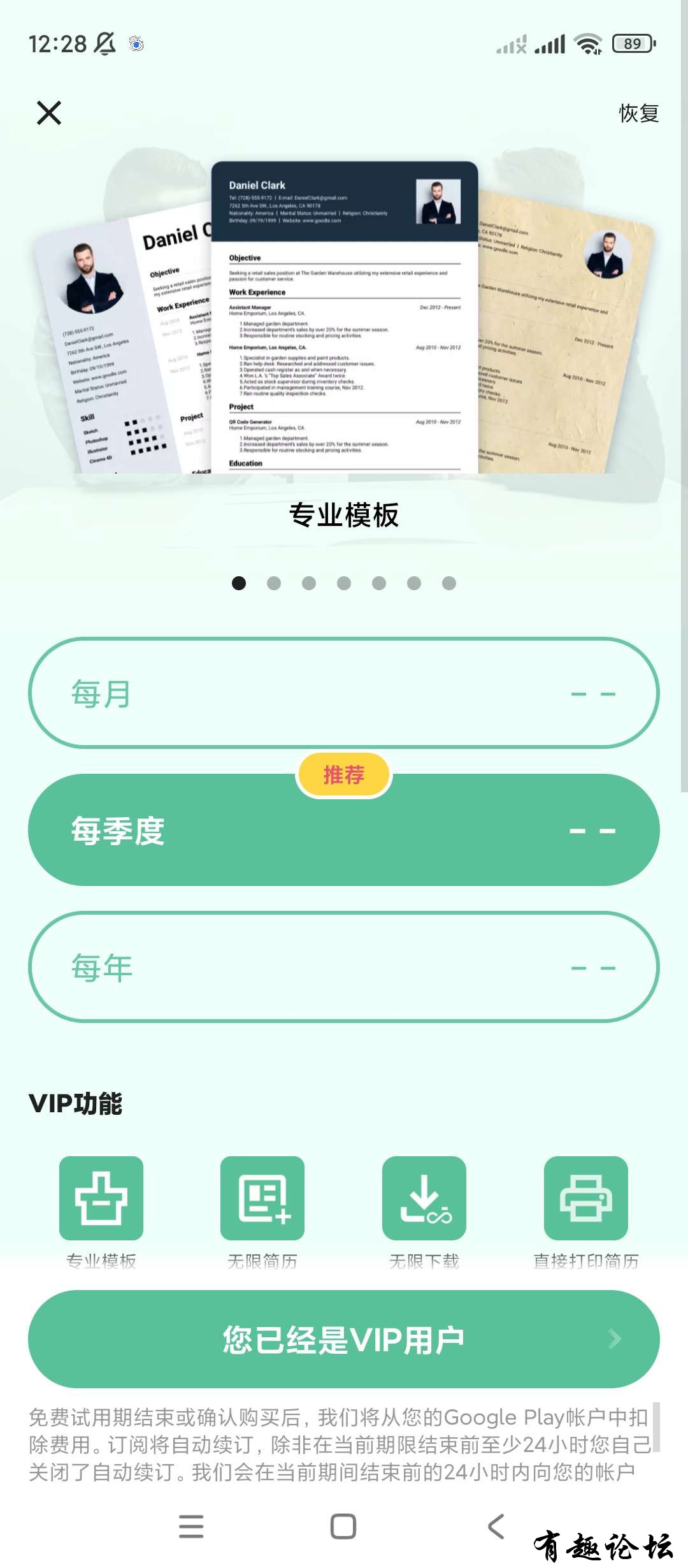This screenshot has height=1568, width=688.
Task: Choose the recommended 每季度 quarterly plan
Action: 344,831
